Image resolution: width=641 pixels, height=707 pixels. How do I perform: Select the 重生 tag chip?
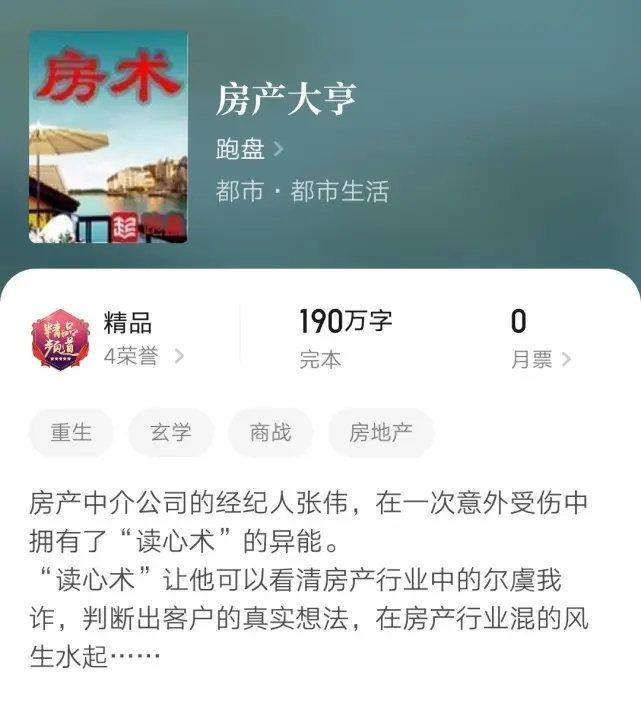tap(72, 433)
